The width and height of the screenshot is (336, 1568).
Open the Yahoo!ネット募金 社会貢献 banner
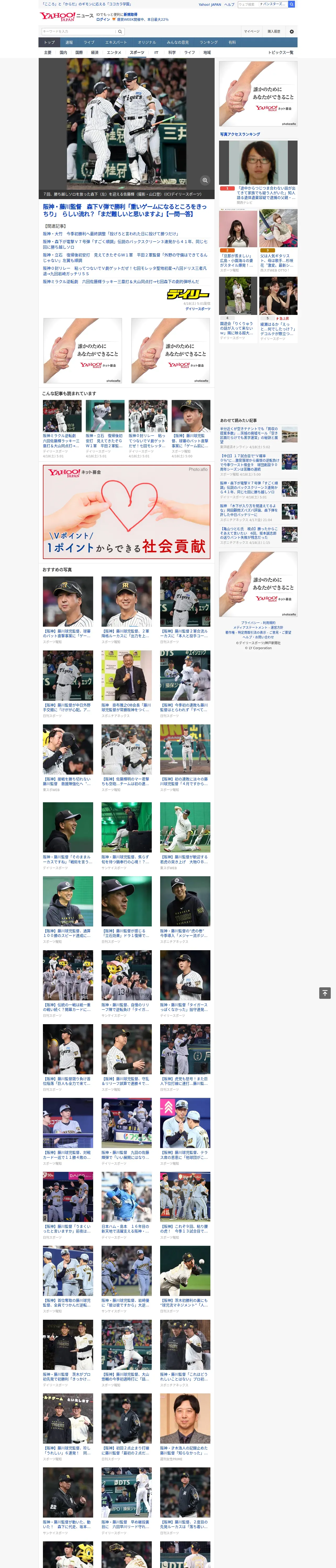[x=126, y=512]
